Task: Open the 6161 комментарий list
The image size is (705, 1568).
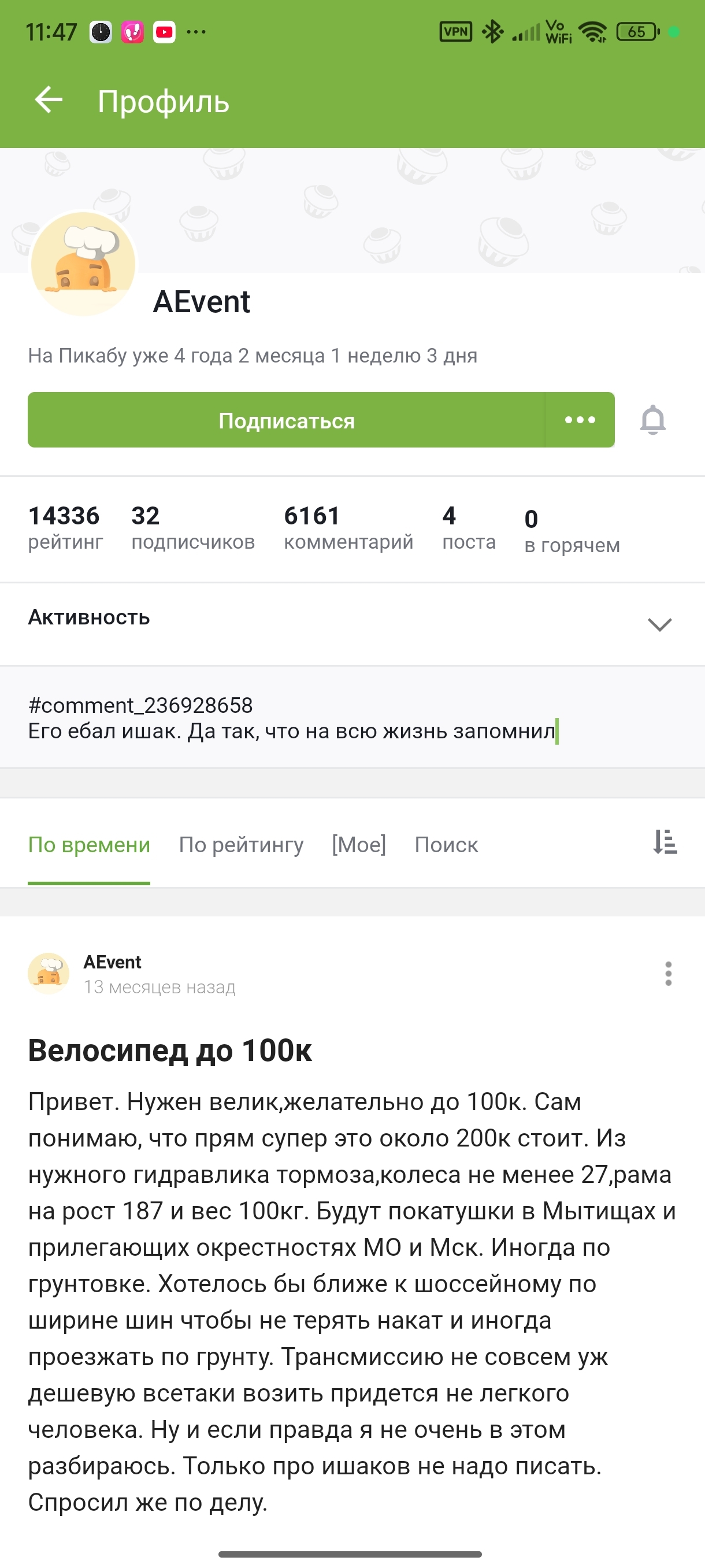Action: (348, 528)
